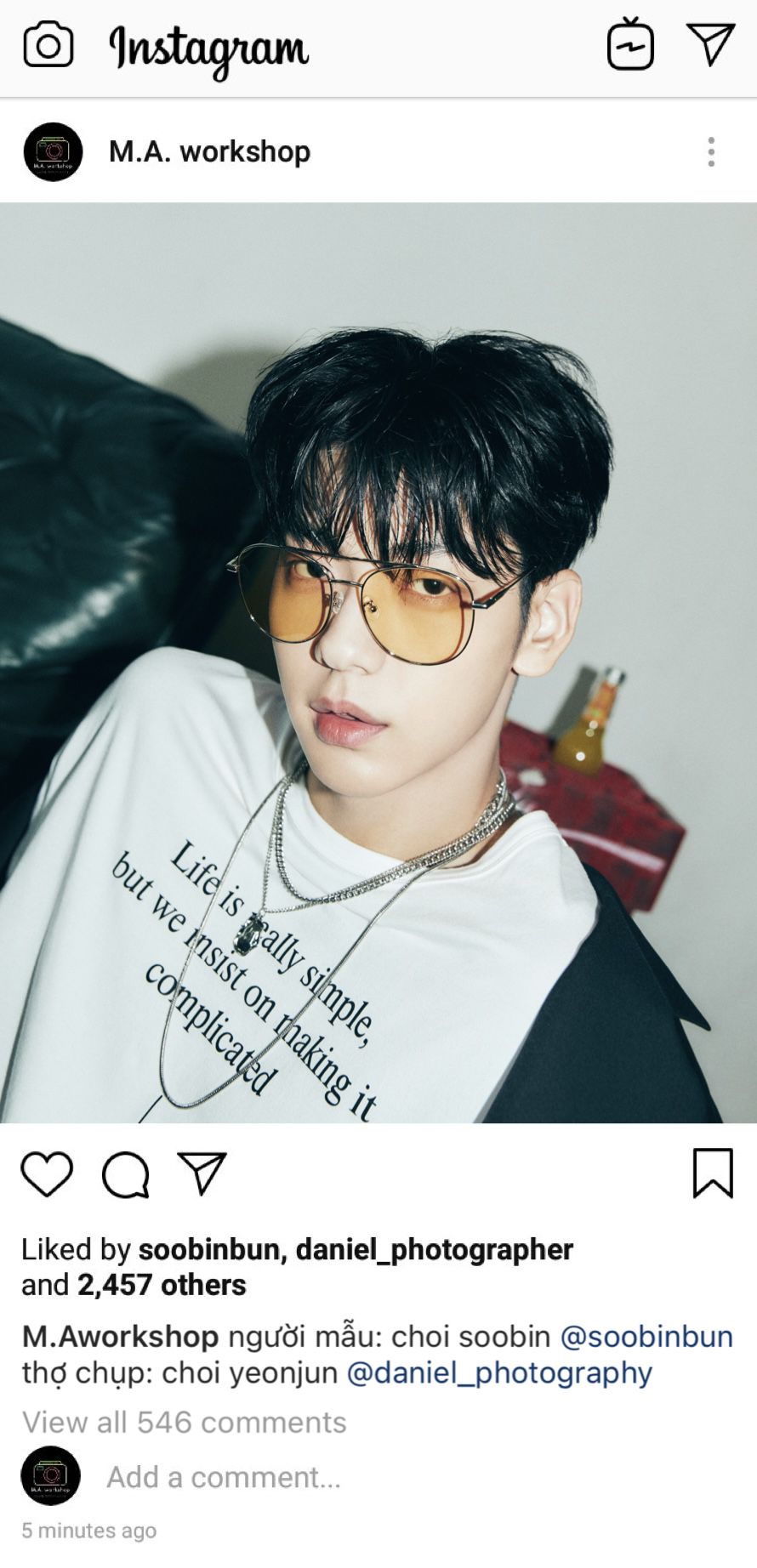Viewport: 757px width, 1568px height.
Task: Tap the comment bubble icon
Action: [126, 1175]
